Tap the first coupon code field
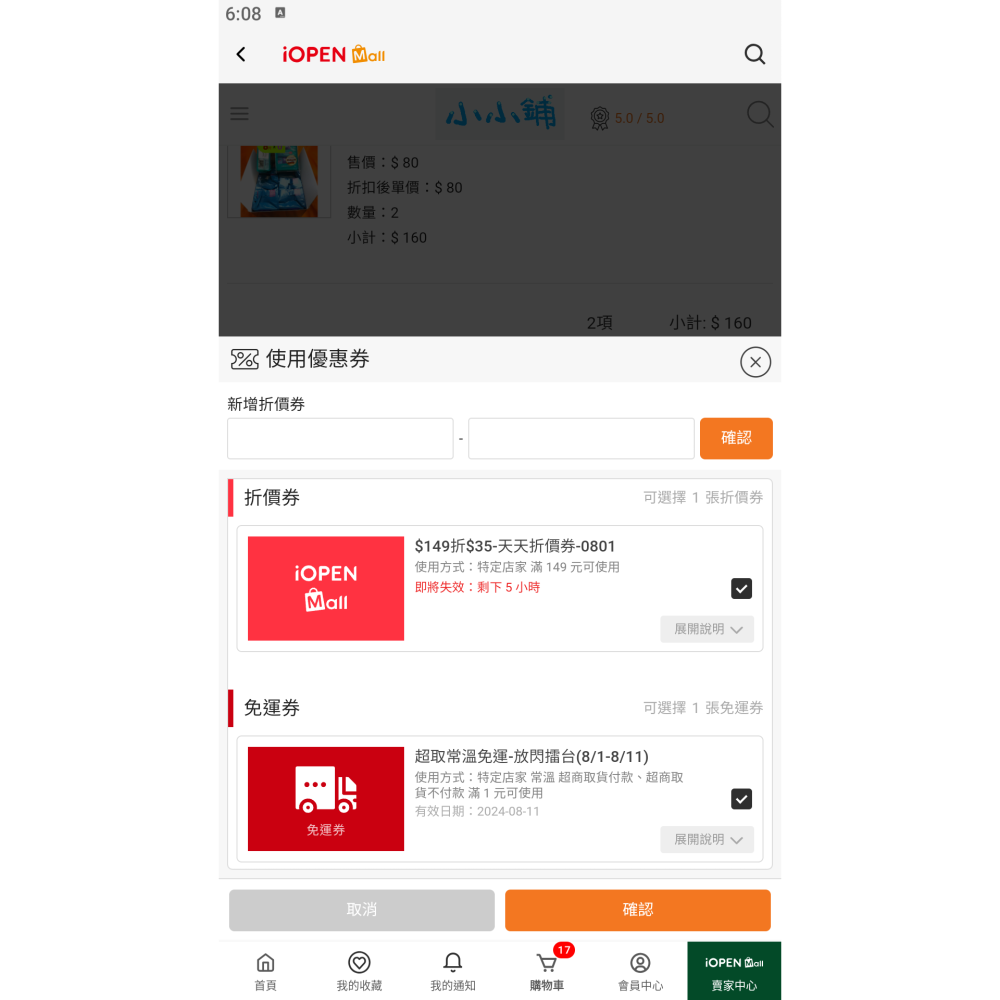The image size is (1000, 1000). (x=340, y=439)
